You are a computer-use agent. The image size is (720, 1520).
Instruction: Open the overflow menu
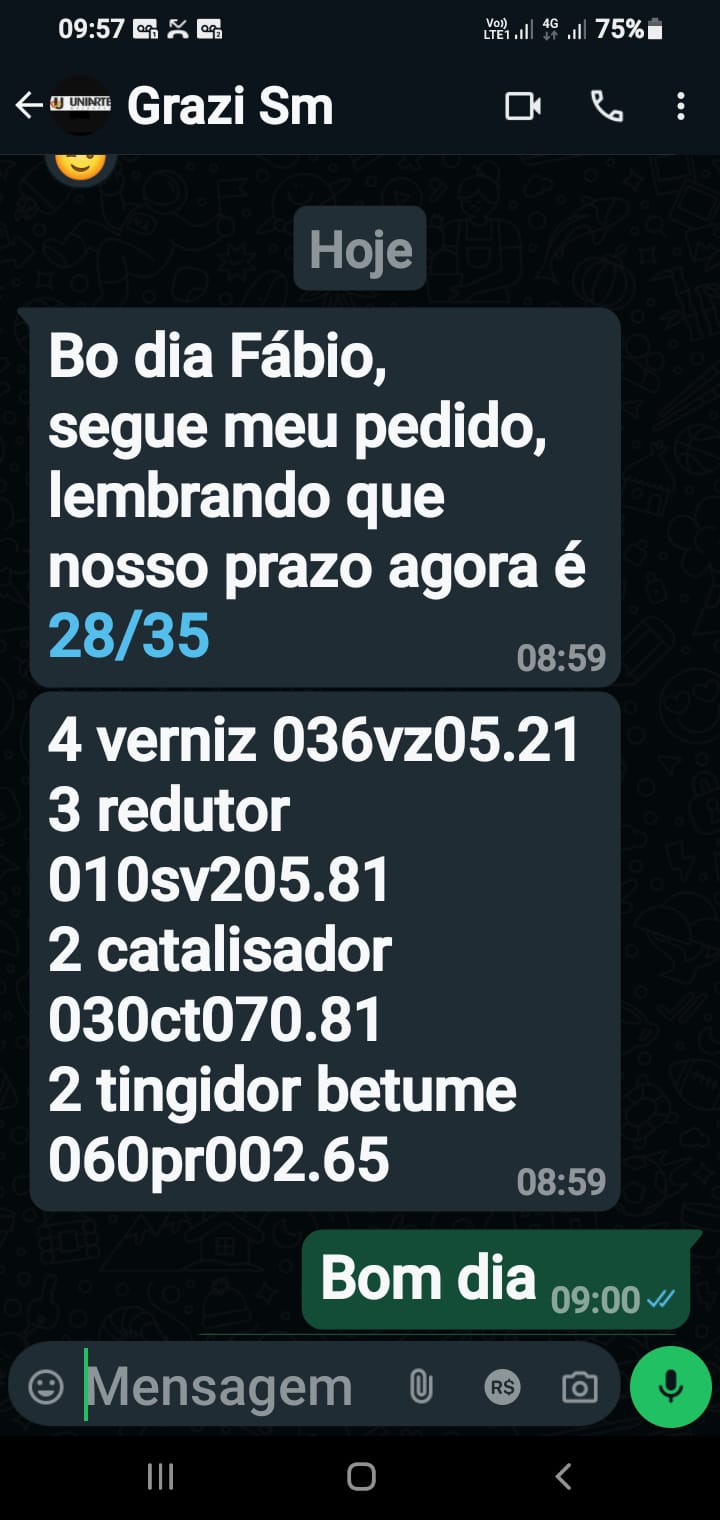click(680, 106)
